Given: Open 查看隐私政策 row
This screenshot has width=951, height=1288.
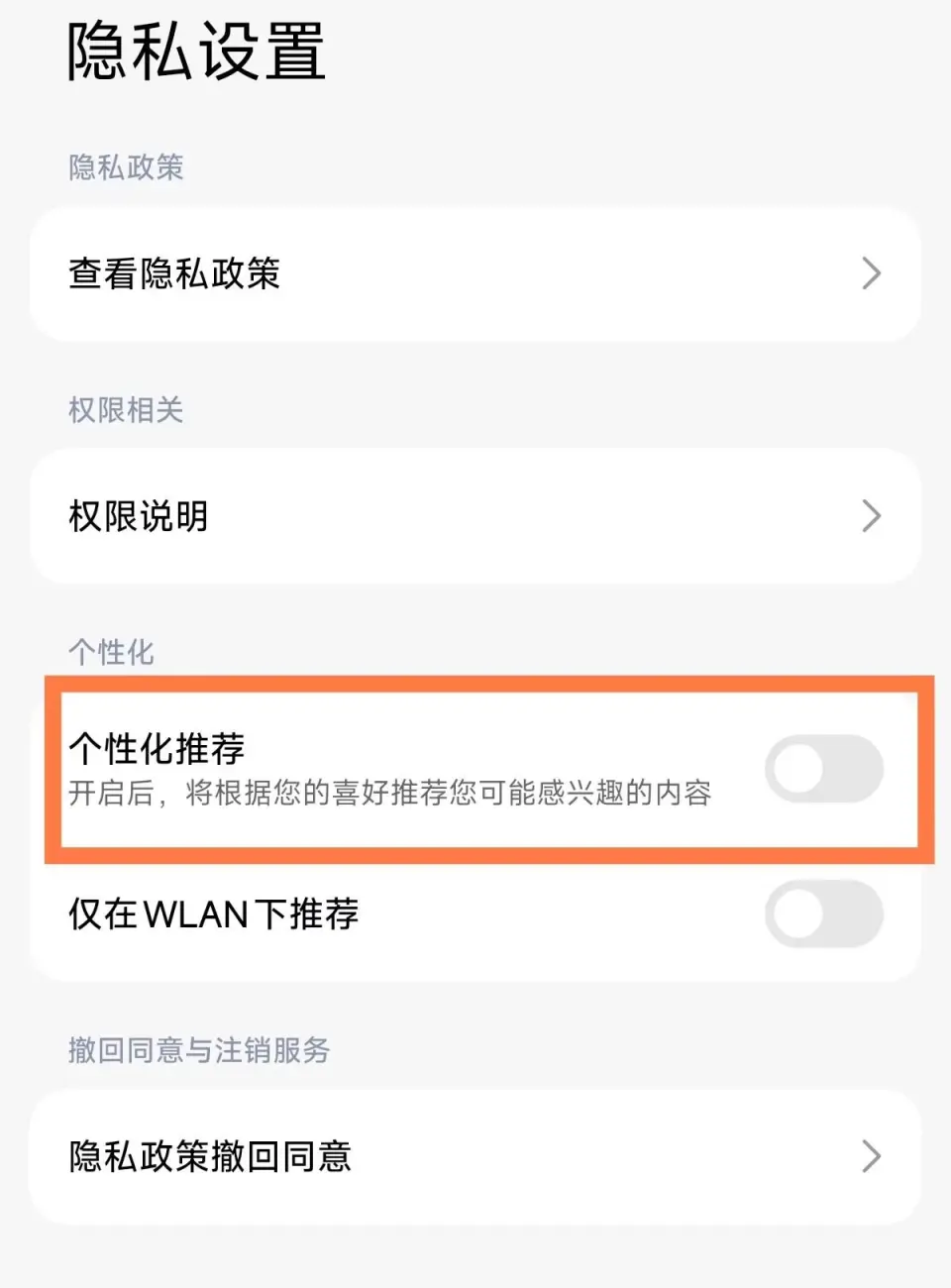Looking at the screenshot, I should 475,273.
